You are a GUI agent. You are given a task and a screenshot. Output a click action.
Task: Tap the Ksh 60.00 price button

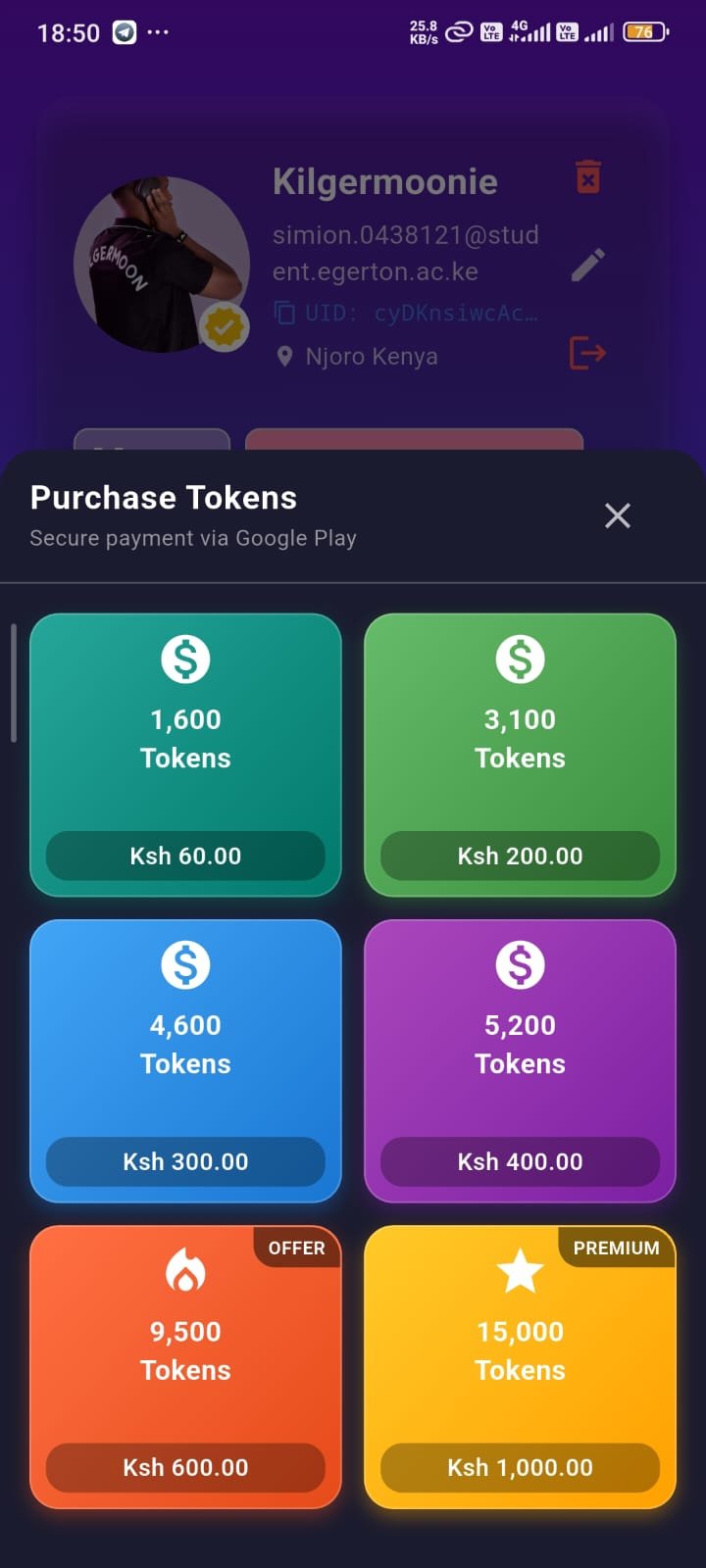[x=185, y=856]
